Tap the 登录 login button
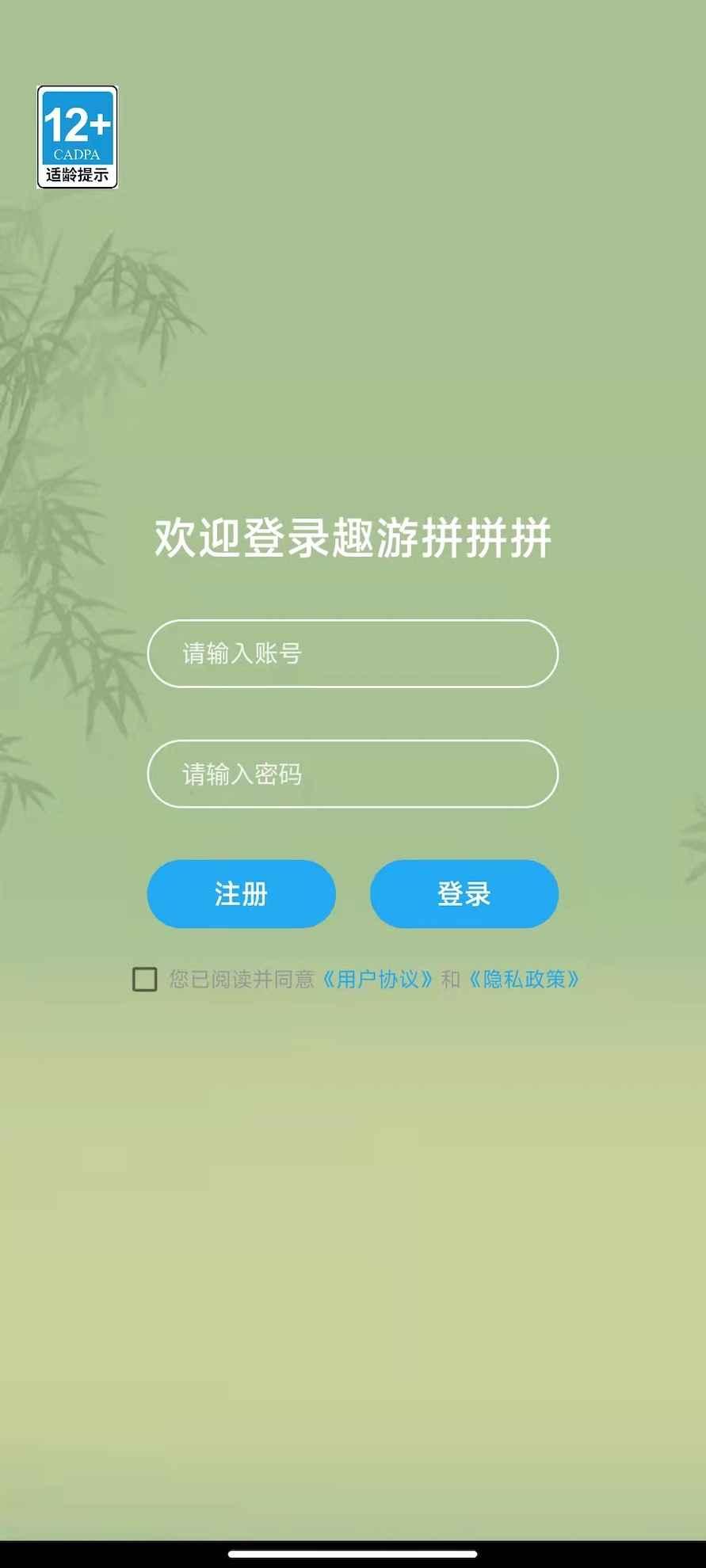706x1568 pixels. click(464, 894)
